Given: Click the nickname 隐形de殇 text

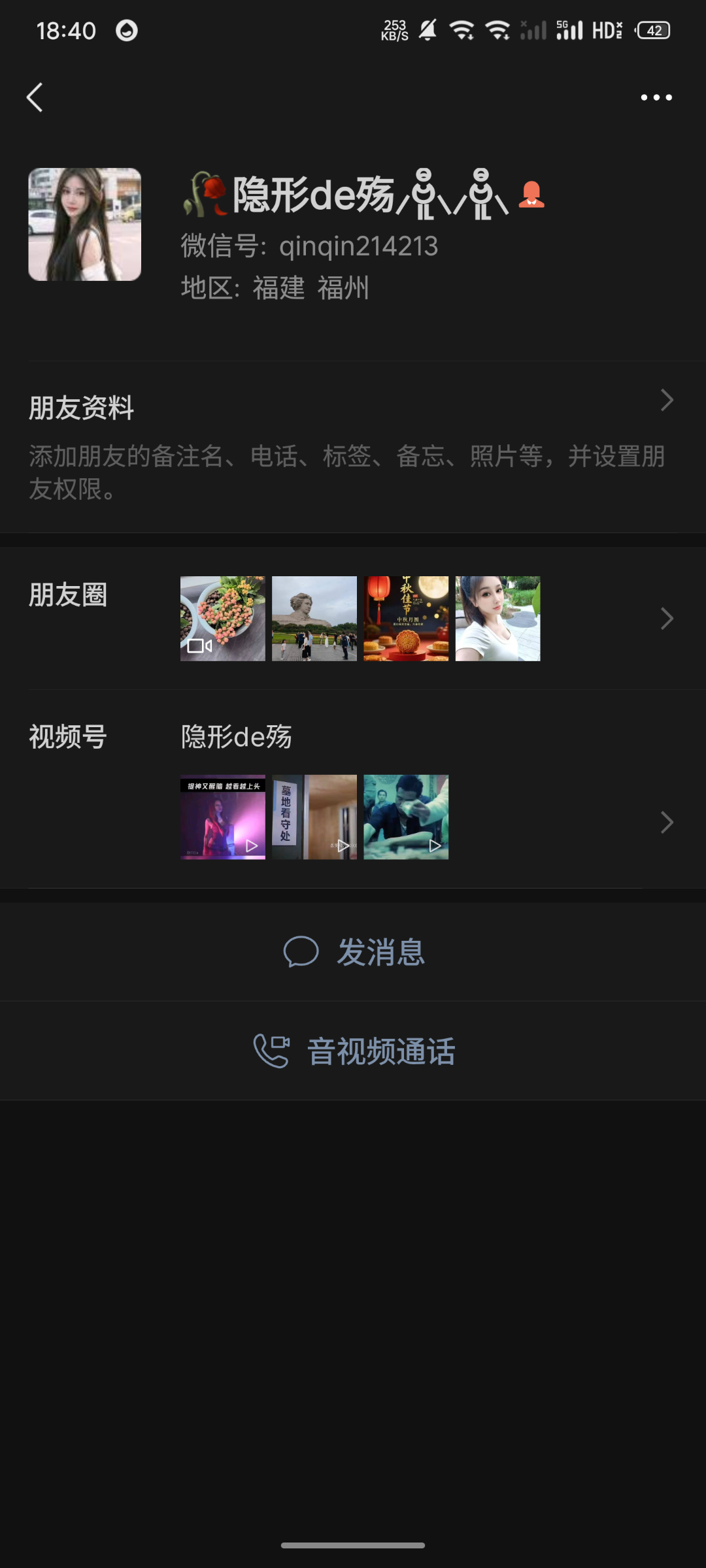Looking at the screenshot, I should point(314,193).
